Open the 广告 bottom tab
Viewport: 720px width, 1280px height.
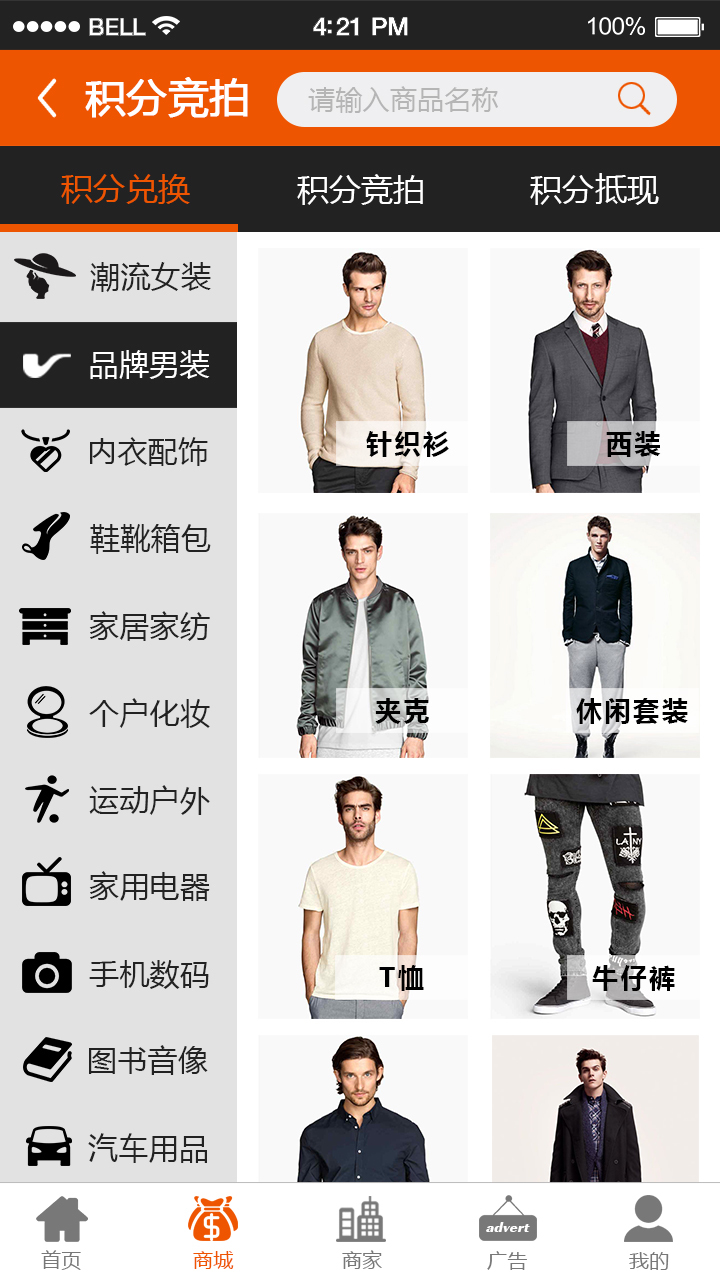coord(507,1232)
